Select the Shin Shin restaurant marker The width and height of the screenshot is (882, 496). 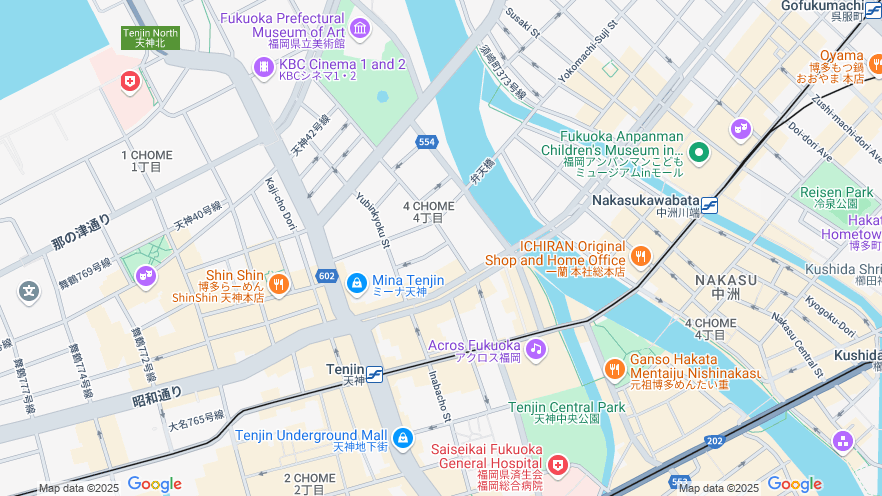pyautogui.click(x=279, y=285)
